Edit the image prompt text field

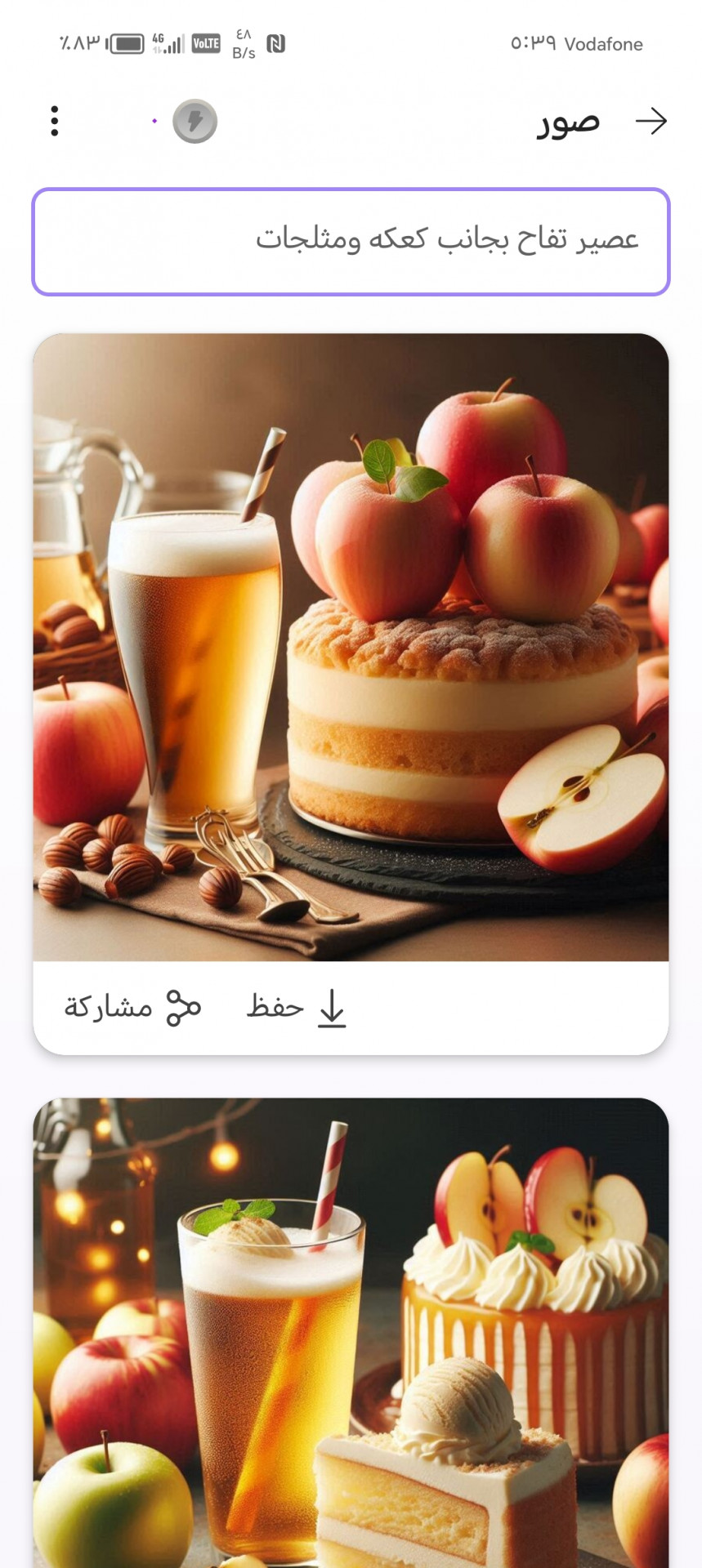[351, 242]
